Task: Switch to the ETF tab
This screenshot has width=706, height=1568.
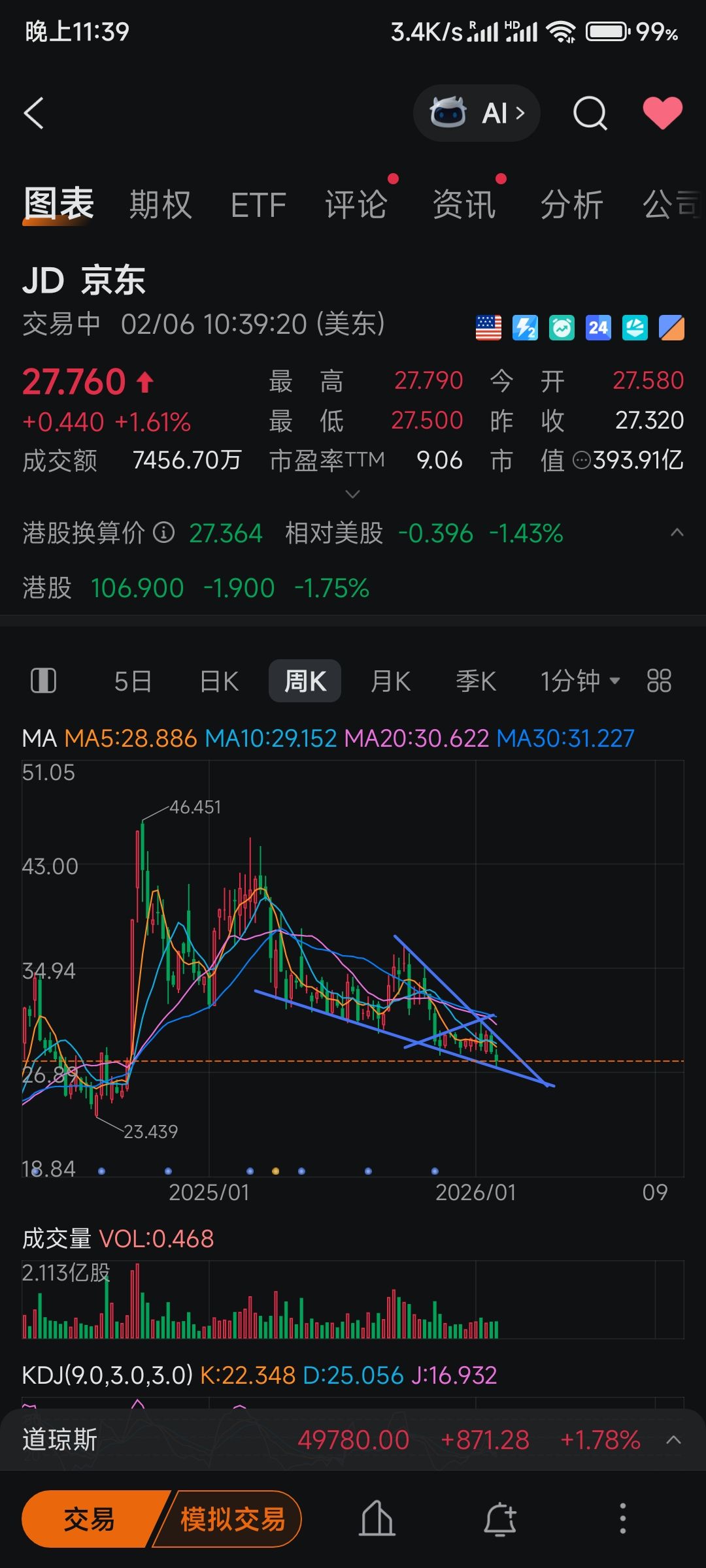Action: (x=258, y=205)
